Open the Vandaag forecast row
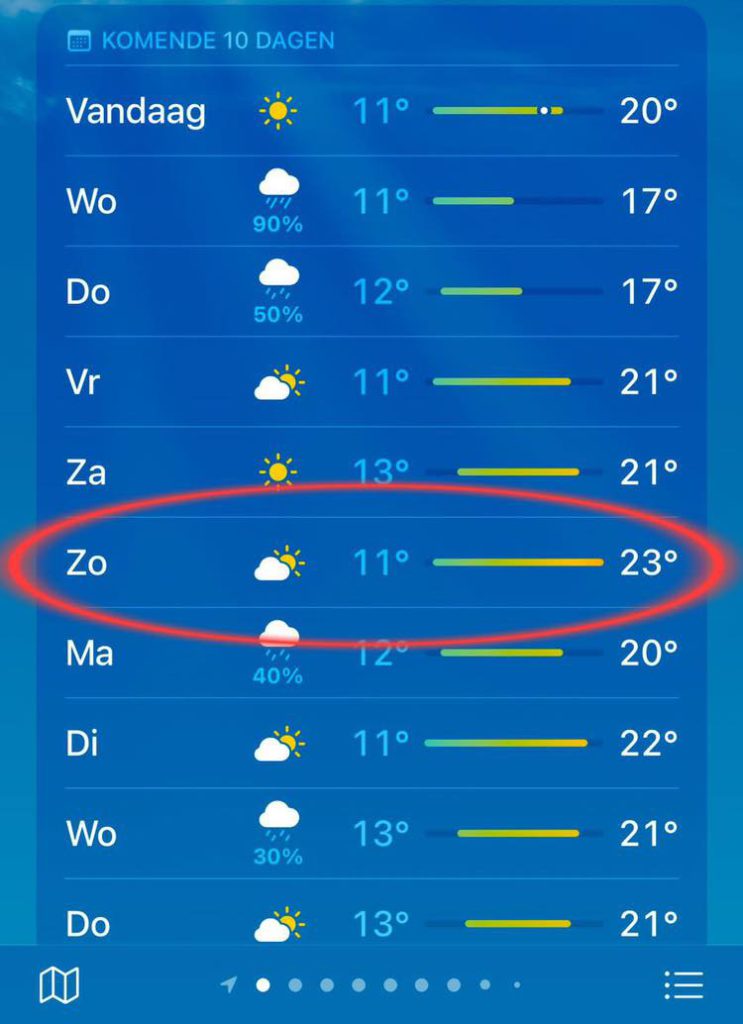Screen dimensions: 743x1024 coord(371,111)
